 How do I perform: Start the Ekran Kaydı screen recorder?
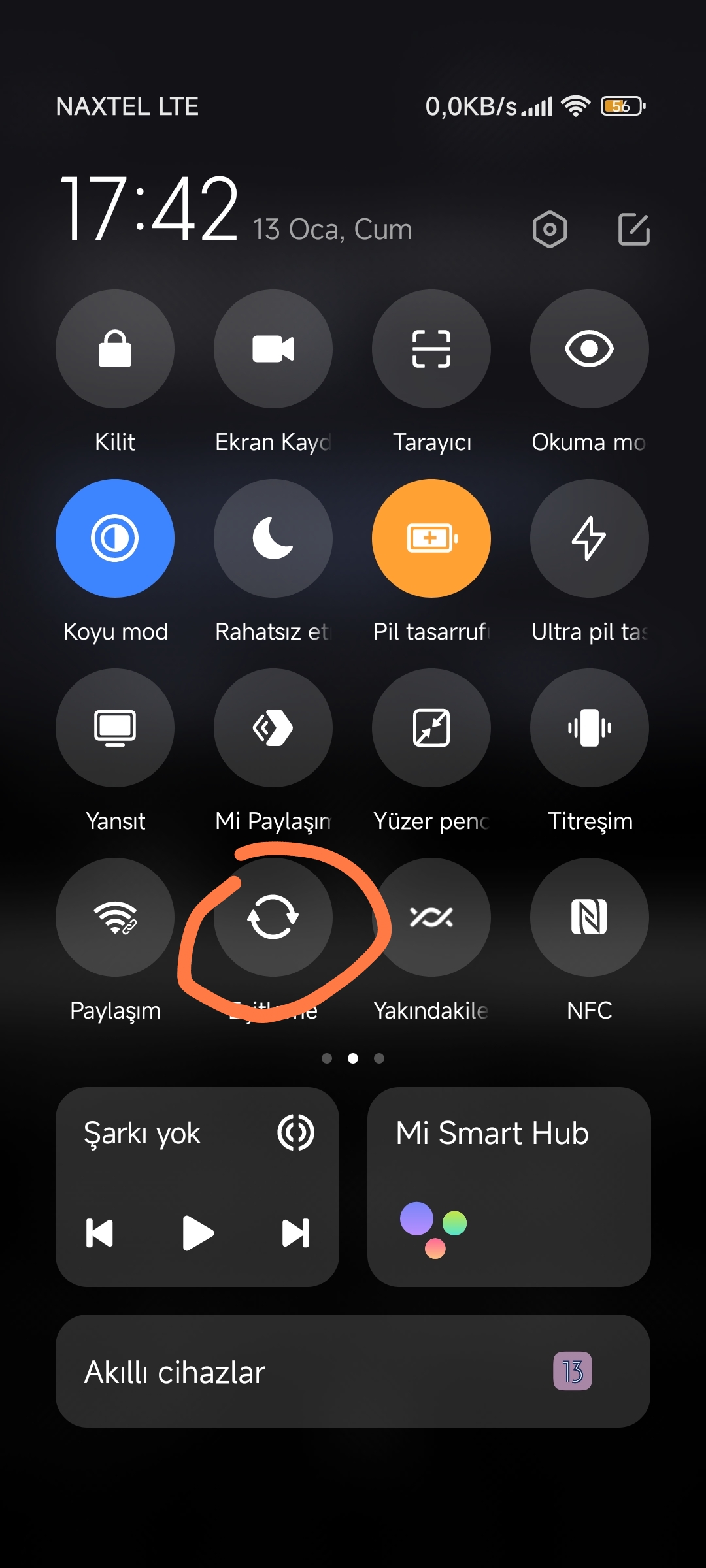[273, 349]
